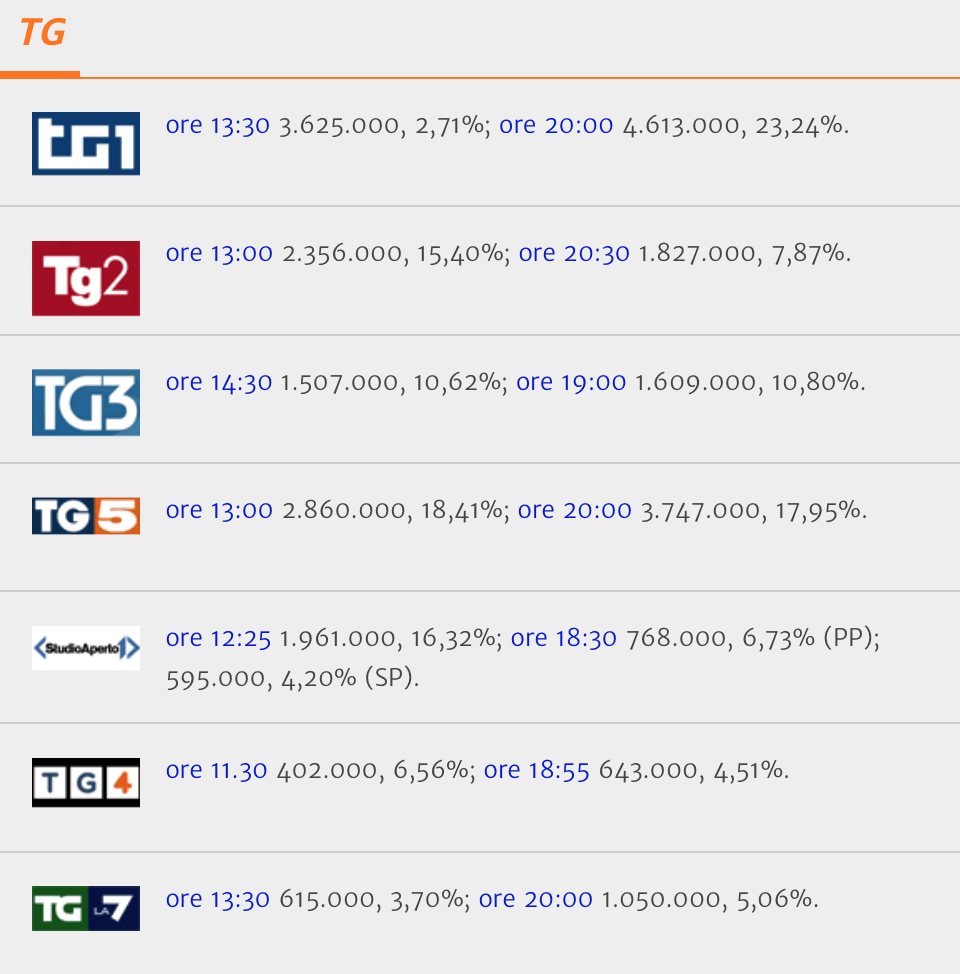Follow TG5's ore 20:00 link
The image size is (960, 974).
(x=575, y=510)
